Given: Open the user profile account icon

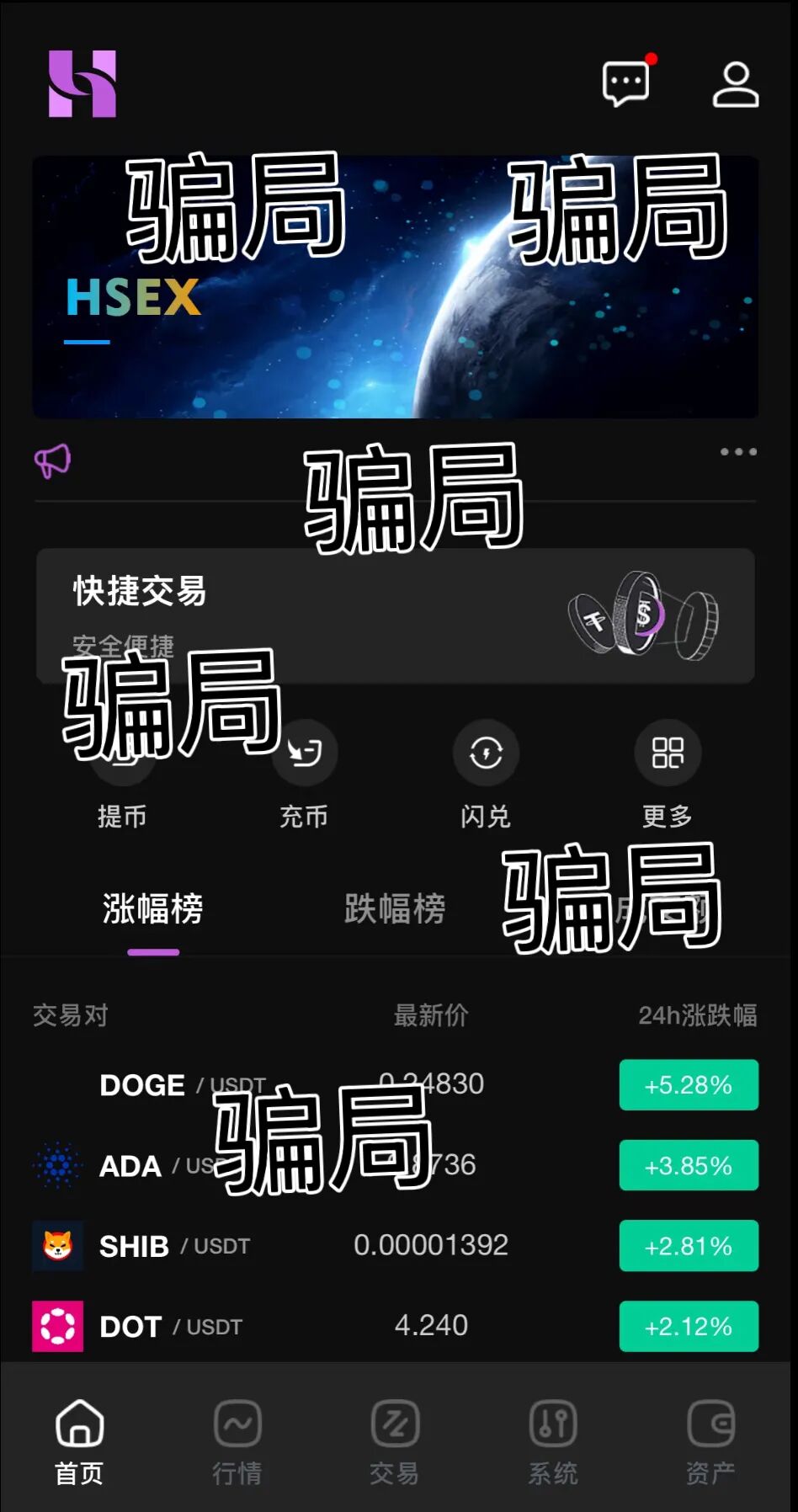Looking at the screenshot, I should click(x=735, y=84).
